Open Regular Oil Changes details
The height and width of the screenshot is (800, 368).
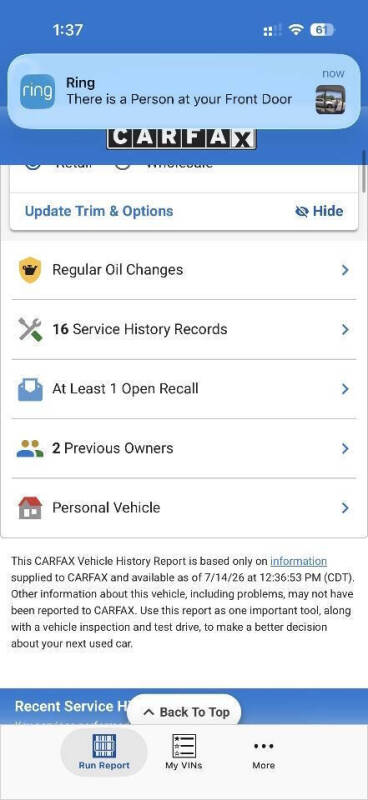click(x=184, y=270)
